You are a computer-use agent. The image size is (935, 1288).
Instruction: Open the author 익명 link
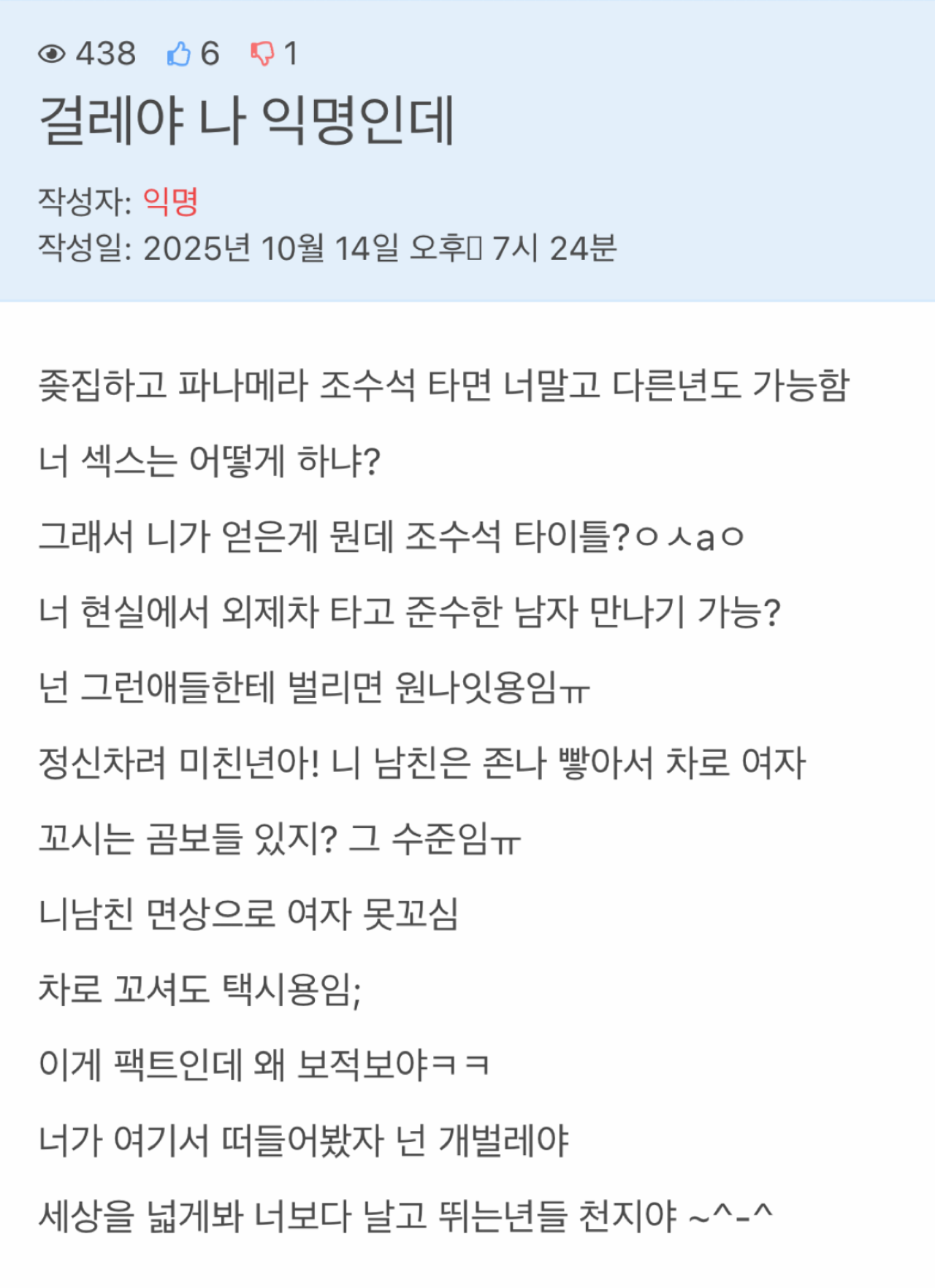click(x=170, y=201)
